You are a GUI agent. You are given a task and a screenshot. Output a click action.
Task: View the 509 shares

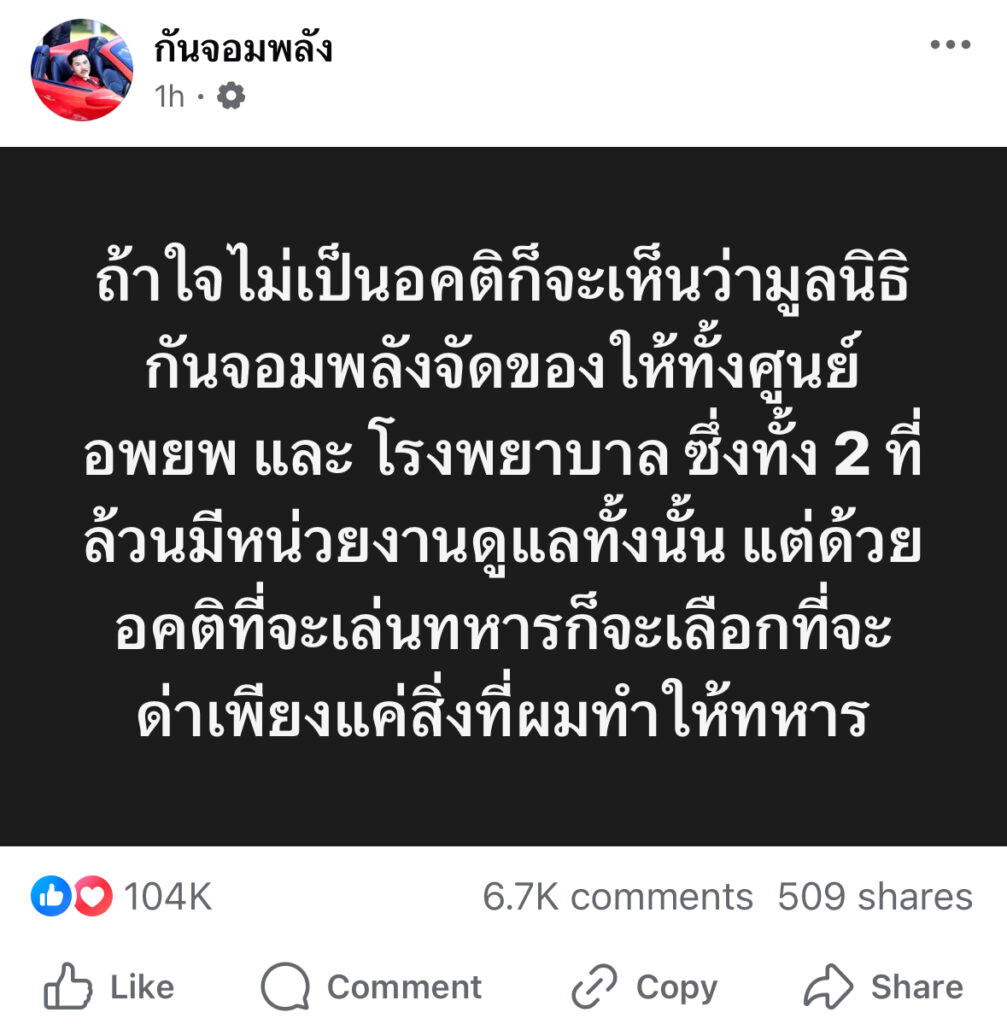874,897
